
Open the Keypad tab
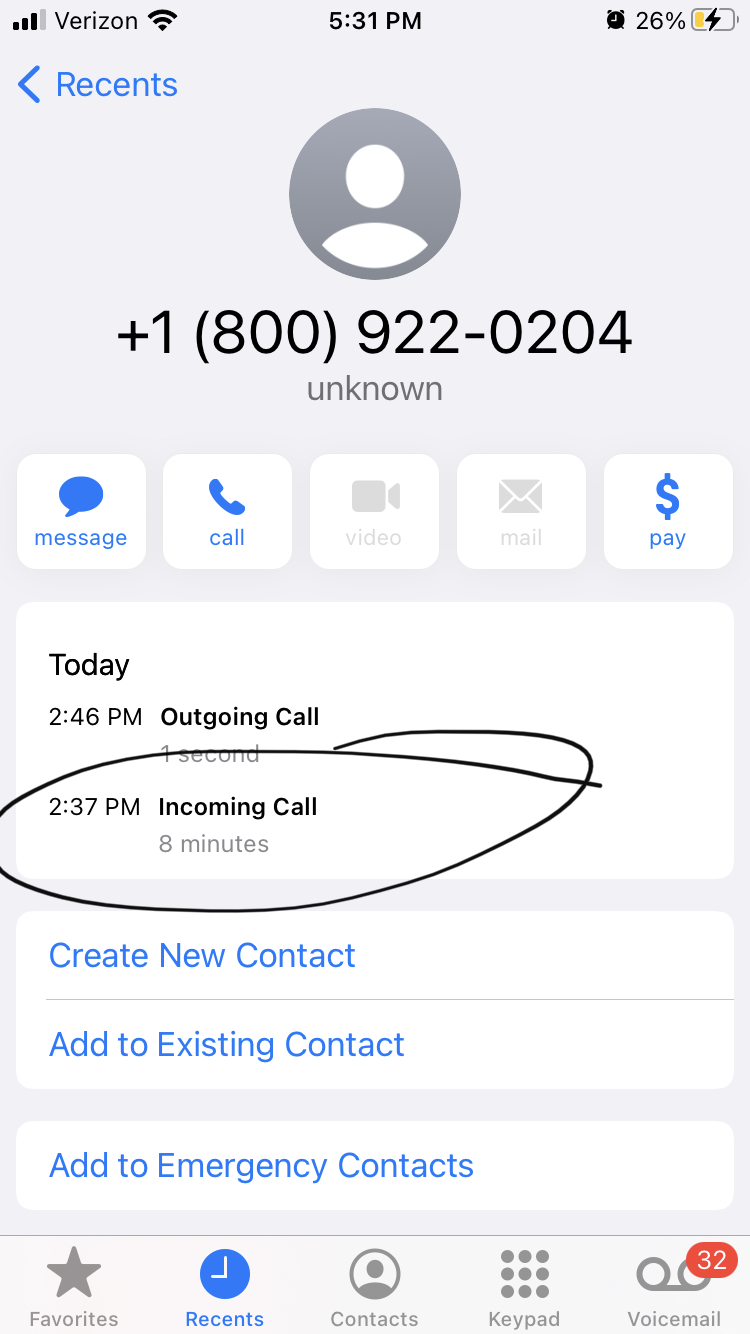[524, 1286]
